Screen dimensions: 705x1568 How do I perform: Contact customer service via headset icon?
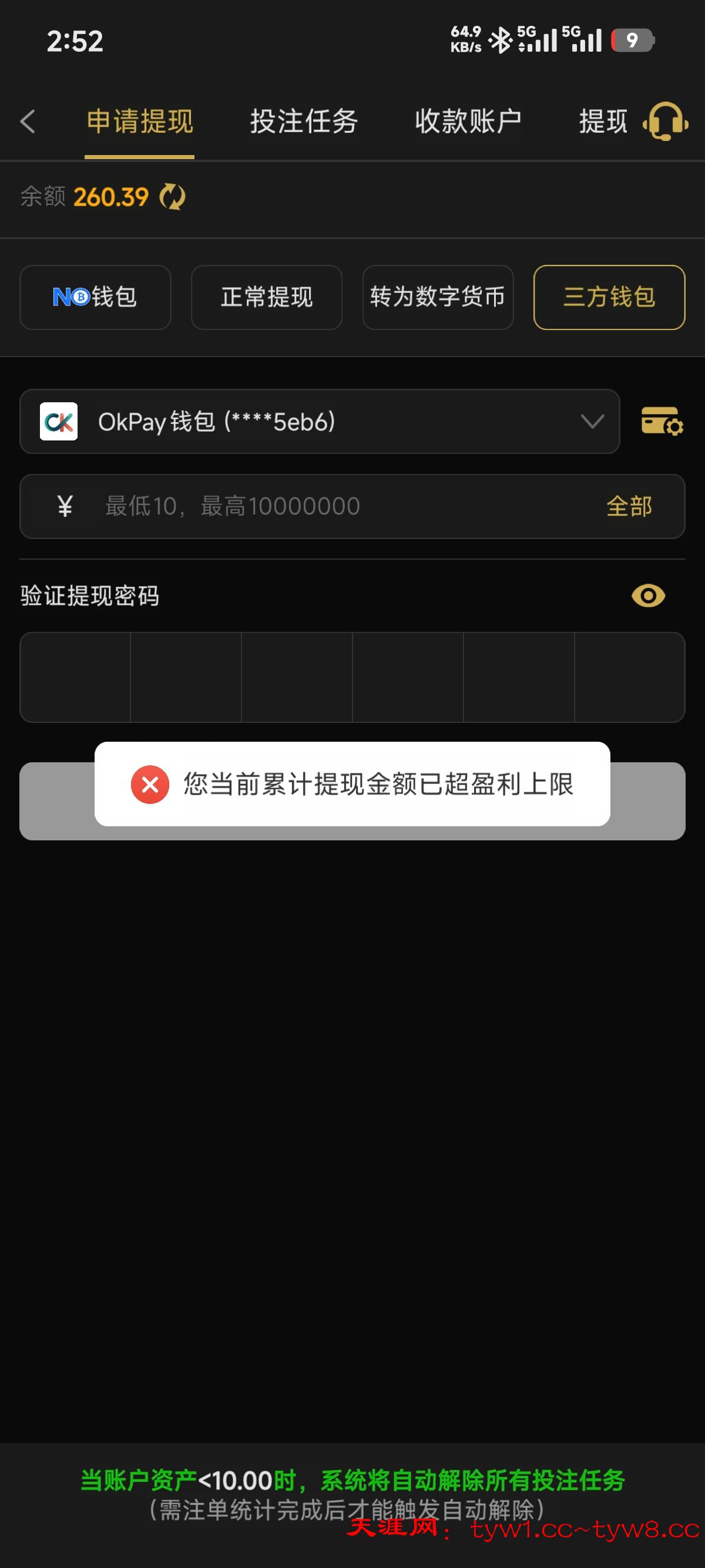point(666,121)
